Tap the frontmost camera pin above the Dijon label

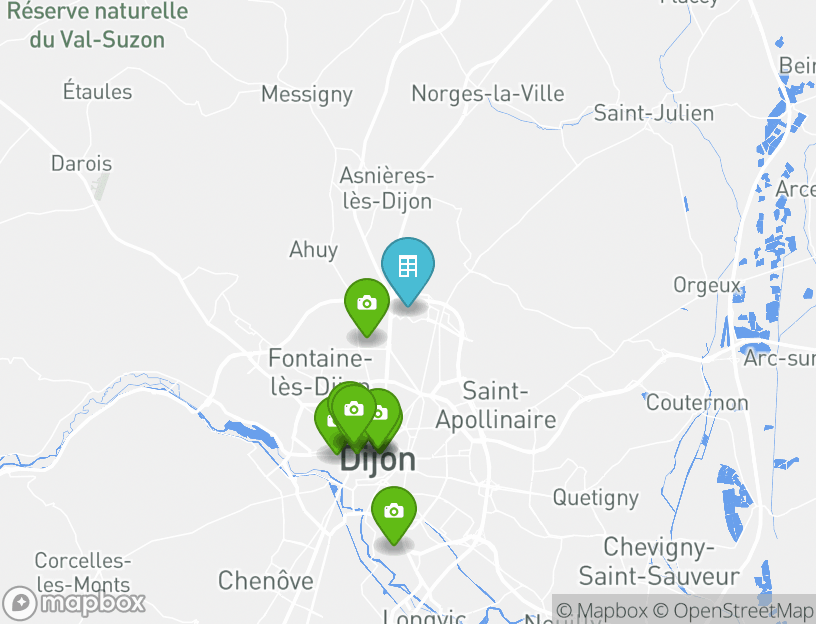coord(353,409)
